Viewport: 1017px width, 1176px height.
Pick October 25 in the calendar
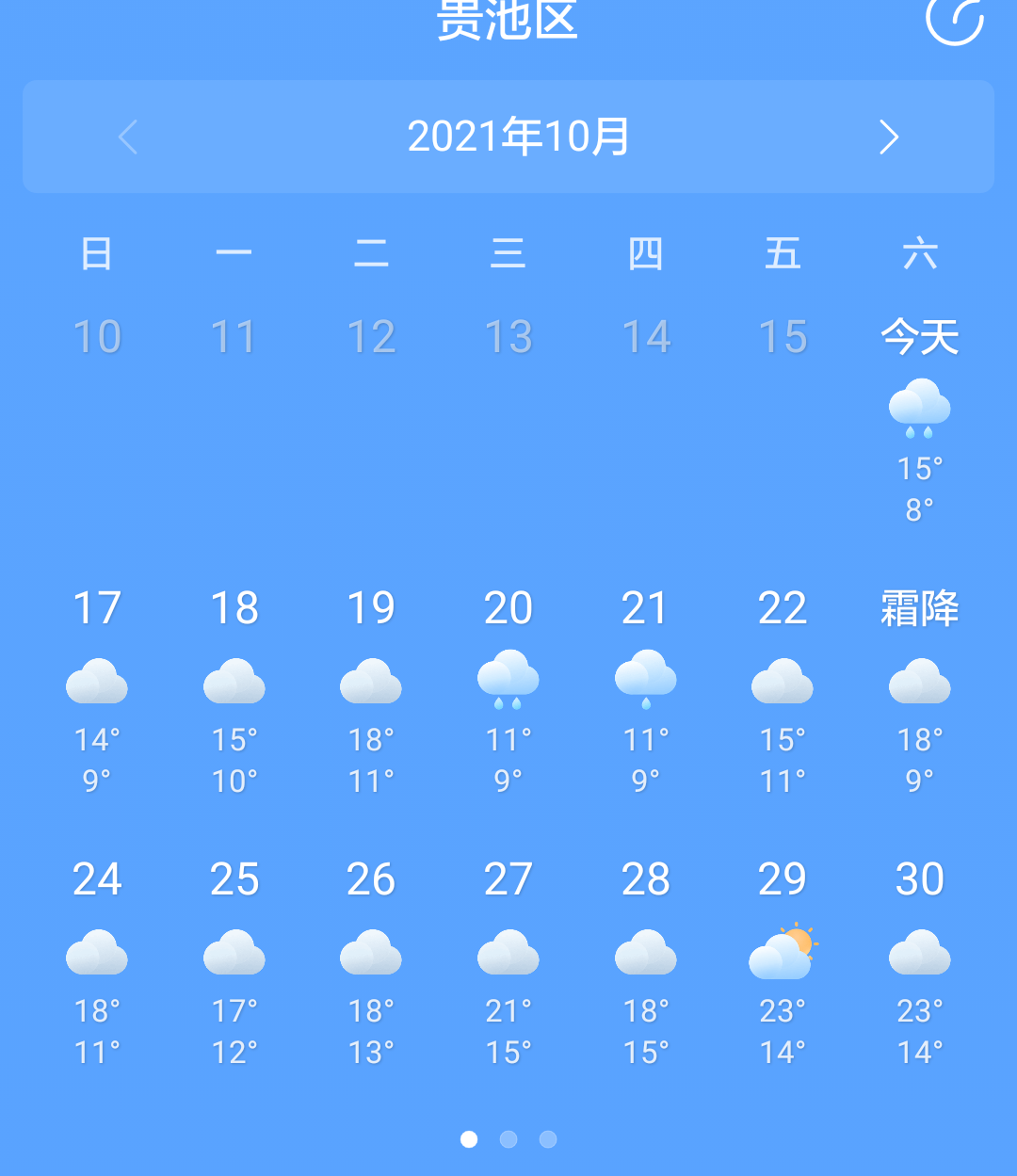pyautogui.click(x=234, y=962)
